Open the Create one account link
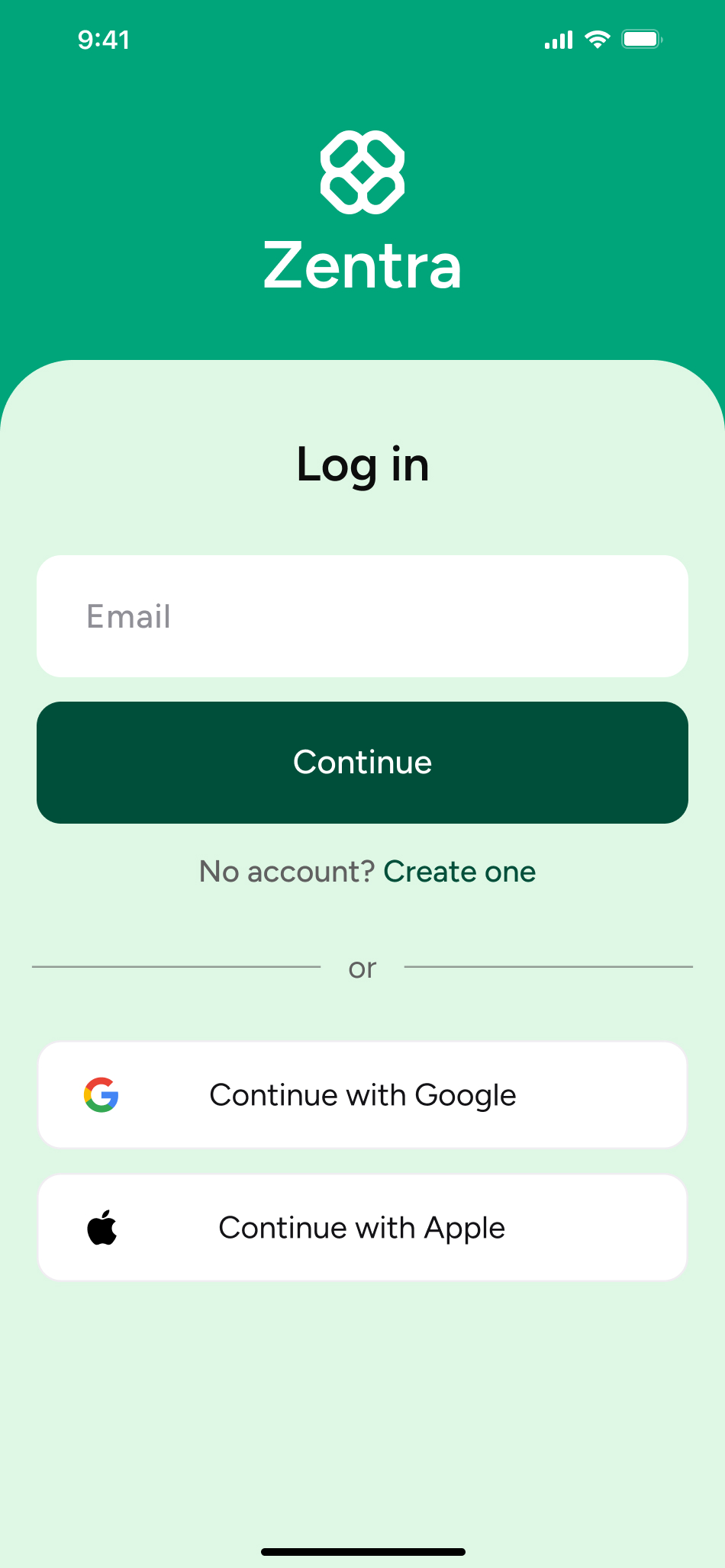This screenshot has width=725, height=1568. [459, 872]
